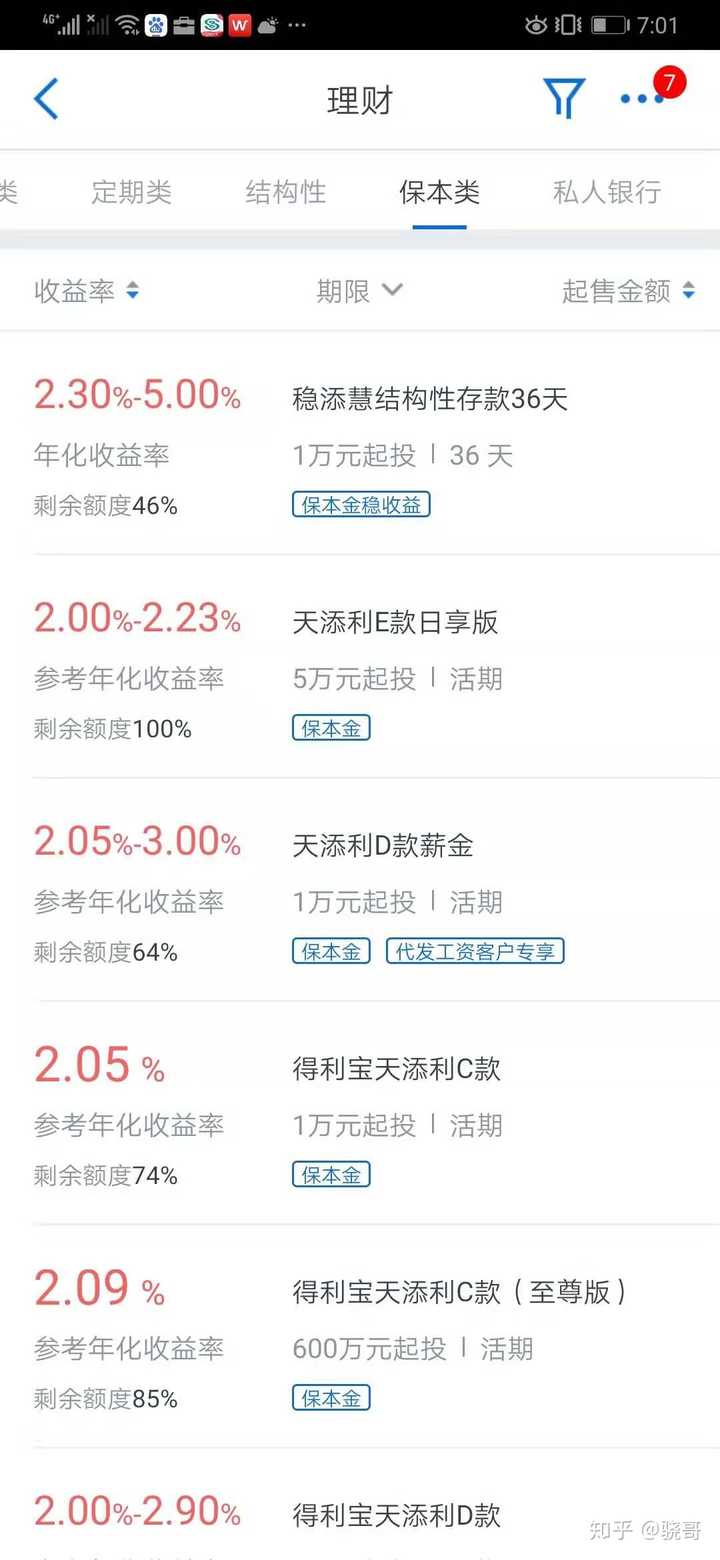Switch to the 私人银行 tab
The width and height of the screenshot is (720, 1560).
(x=607, y=191)
